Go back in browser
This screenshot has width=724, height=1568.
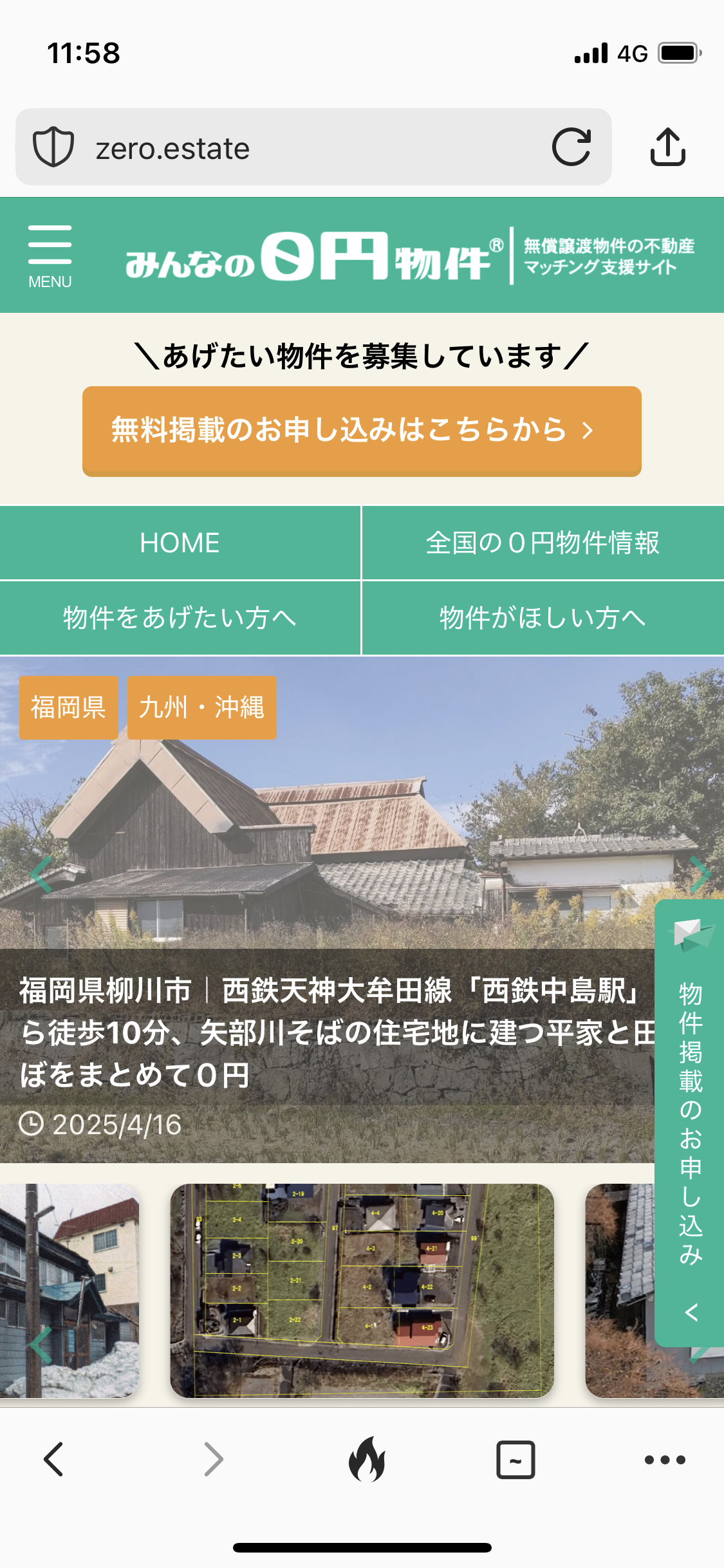pos(53,1459)
